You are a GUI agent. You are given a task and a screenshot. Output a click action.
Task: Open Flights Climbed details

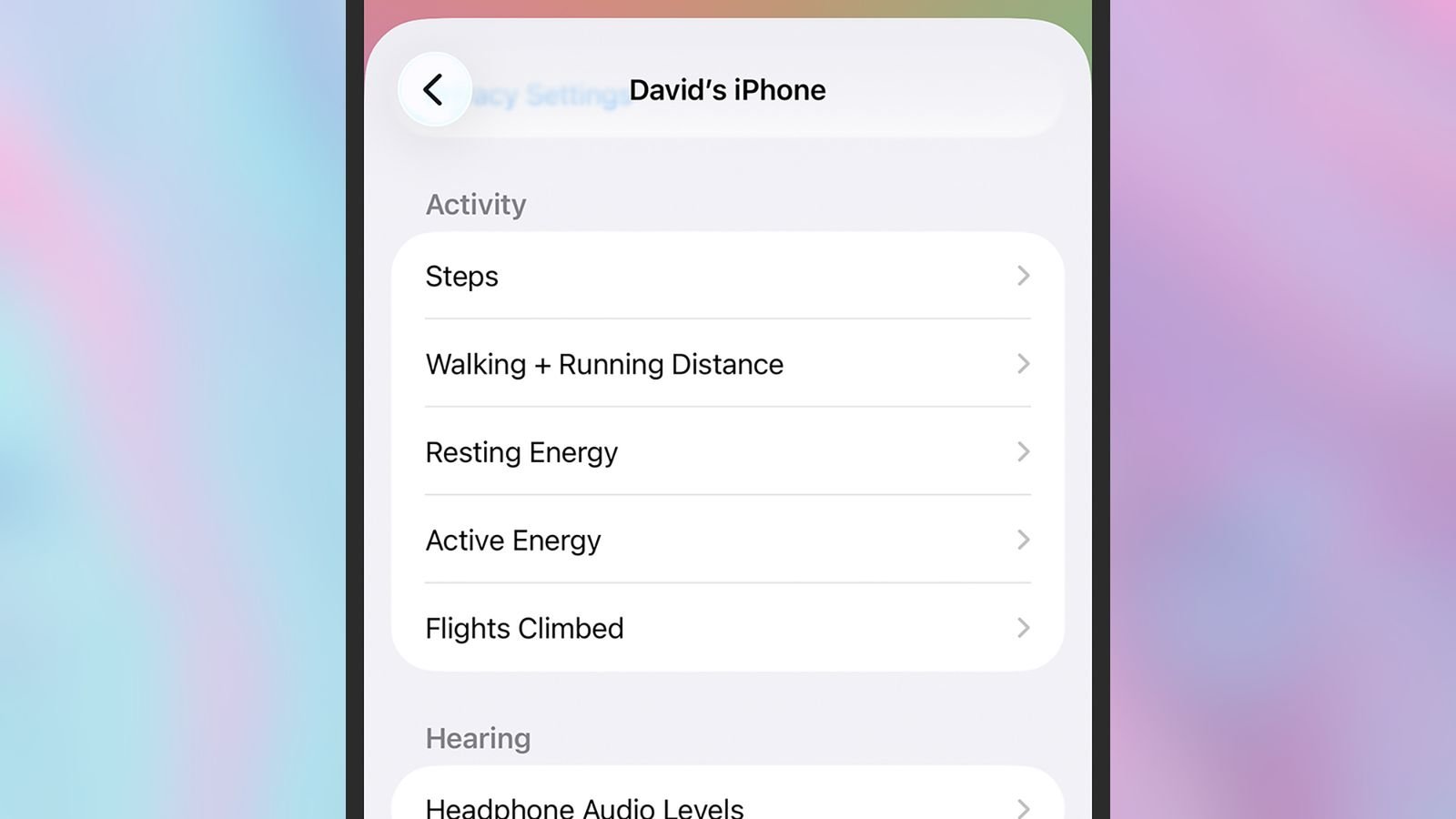(726, 628)
